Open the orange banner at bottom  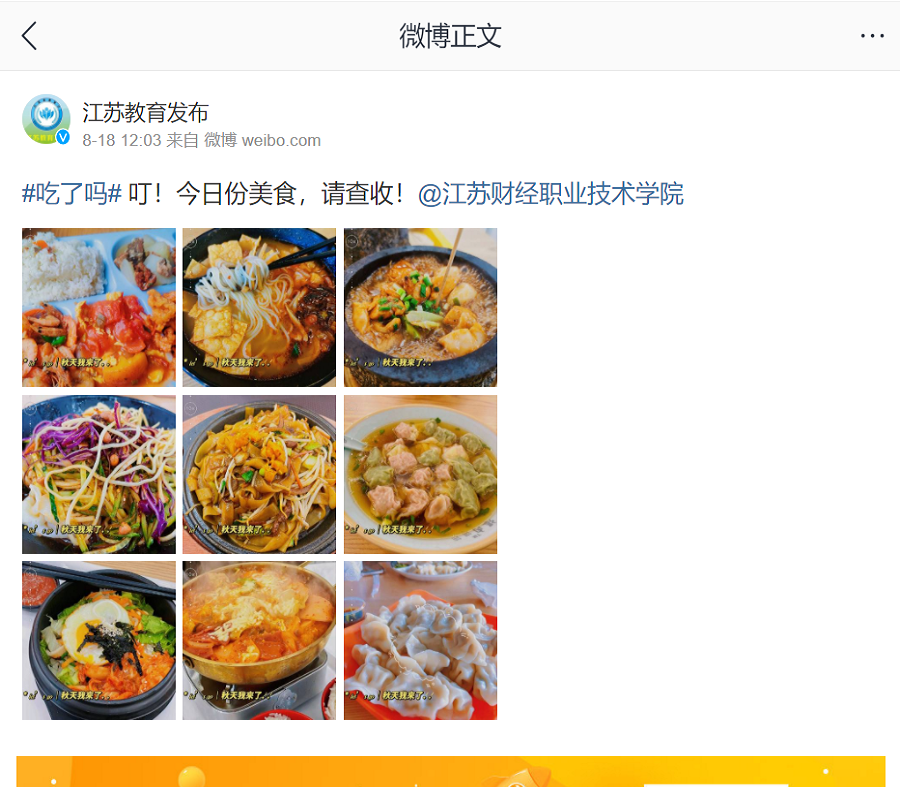(450, 771)
